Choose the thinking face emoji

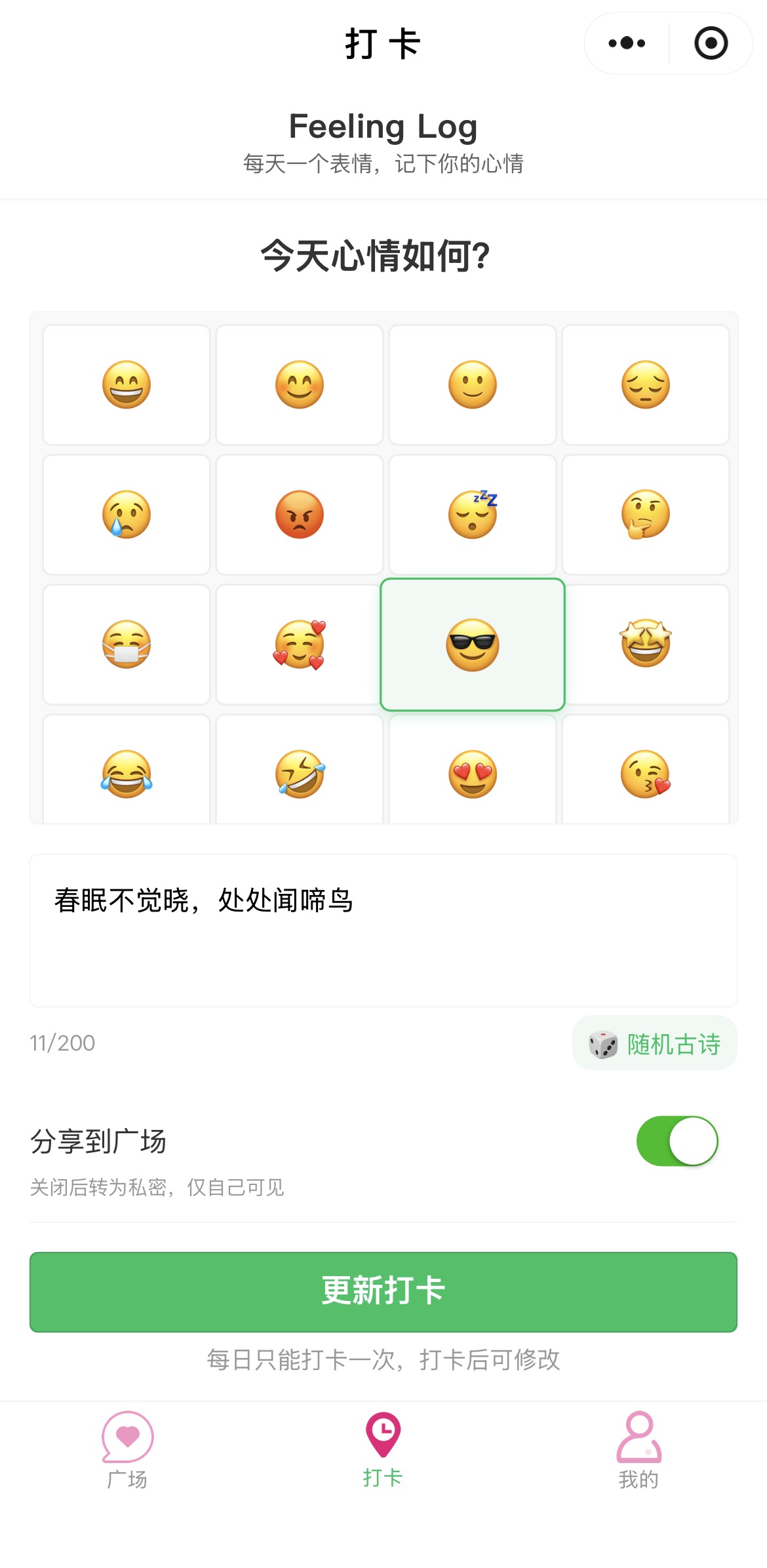click(646, 514)
